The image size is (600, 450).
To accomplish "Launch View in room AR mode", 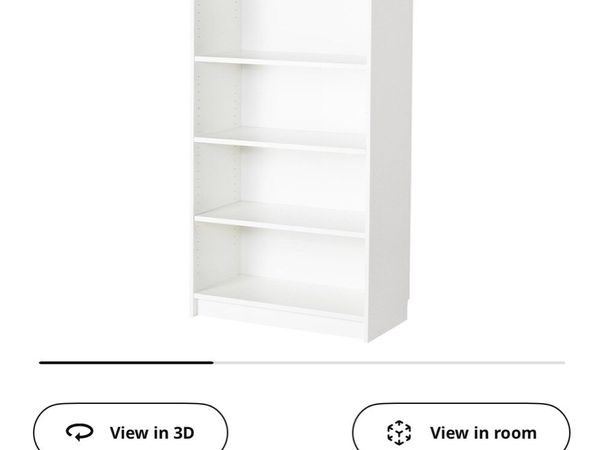I will tap(461, 432).
